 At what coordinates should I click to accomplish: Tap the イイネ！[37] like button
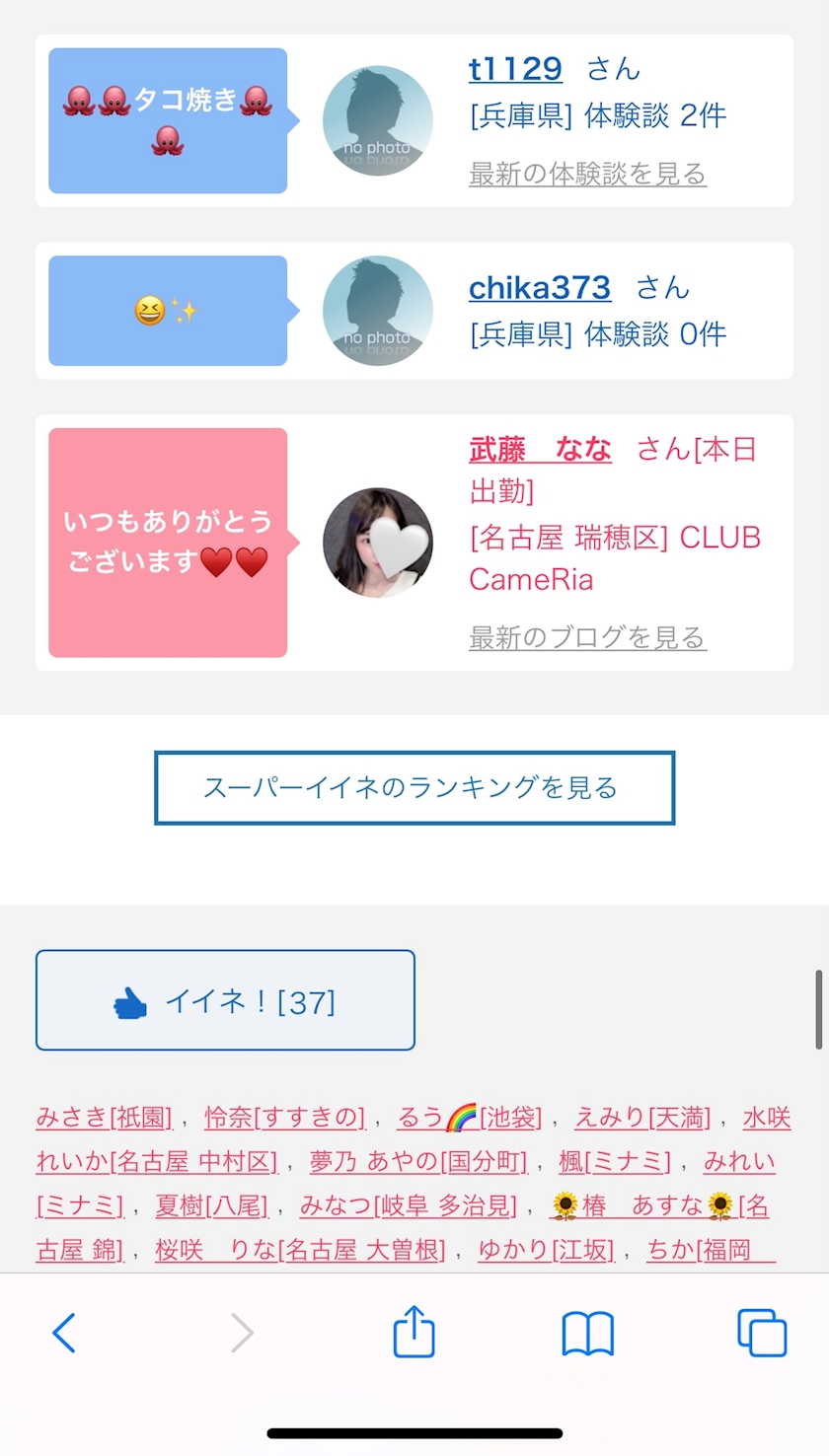[225, 1000]
